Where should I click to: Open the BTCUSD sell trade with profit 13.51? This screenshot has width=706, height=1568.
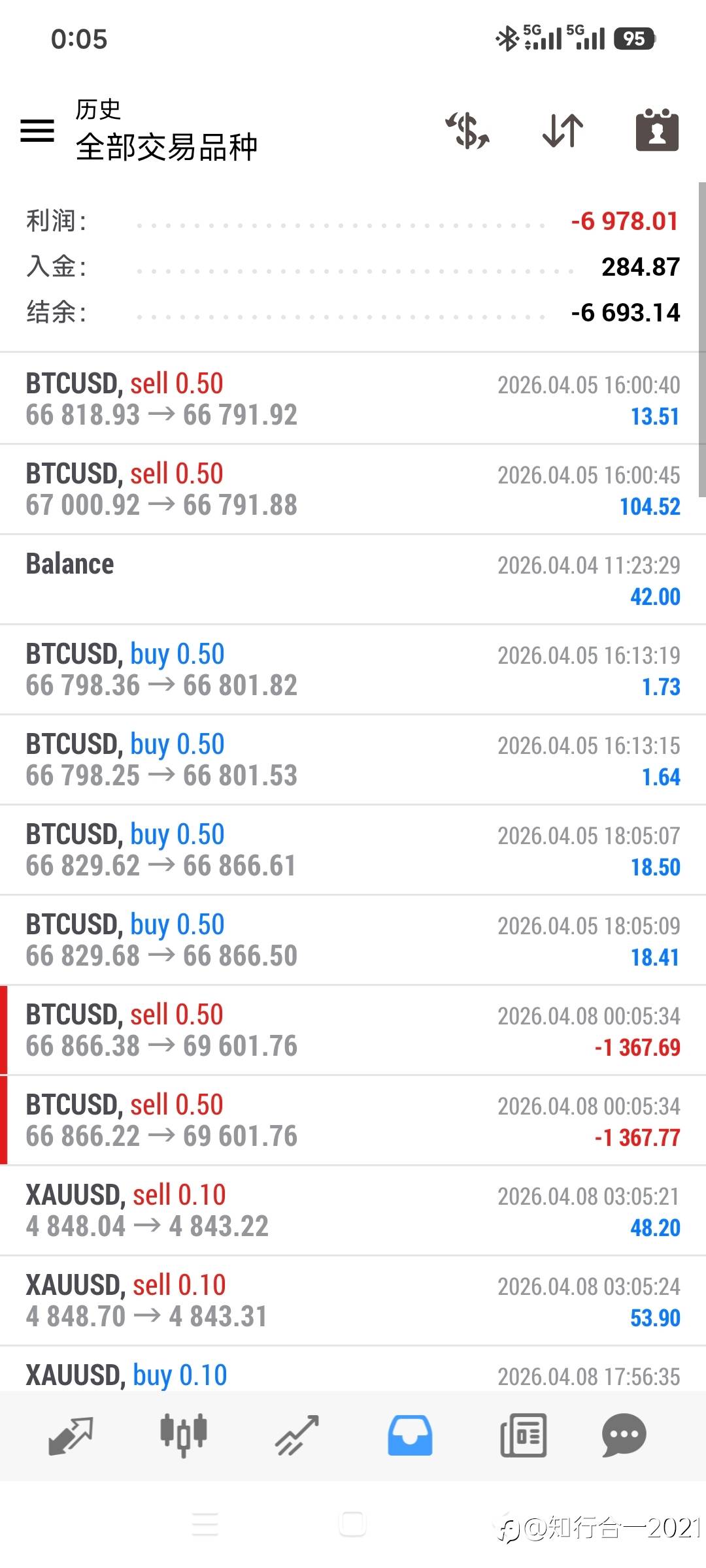[353, 399]
